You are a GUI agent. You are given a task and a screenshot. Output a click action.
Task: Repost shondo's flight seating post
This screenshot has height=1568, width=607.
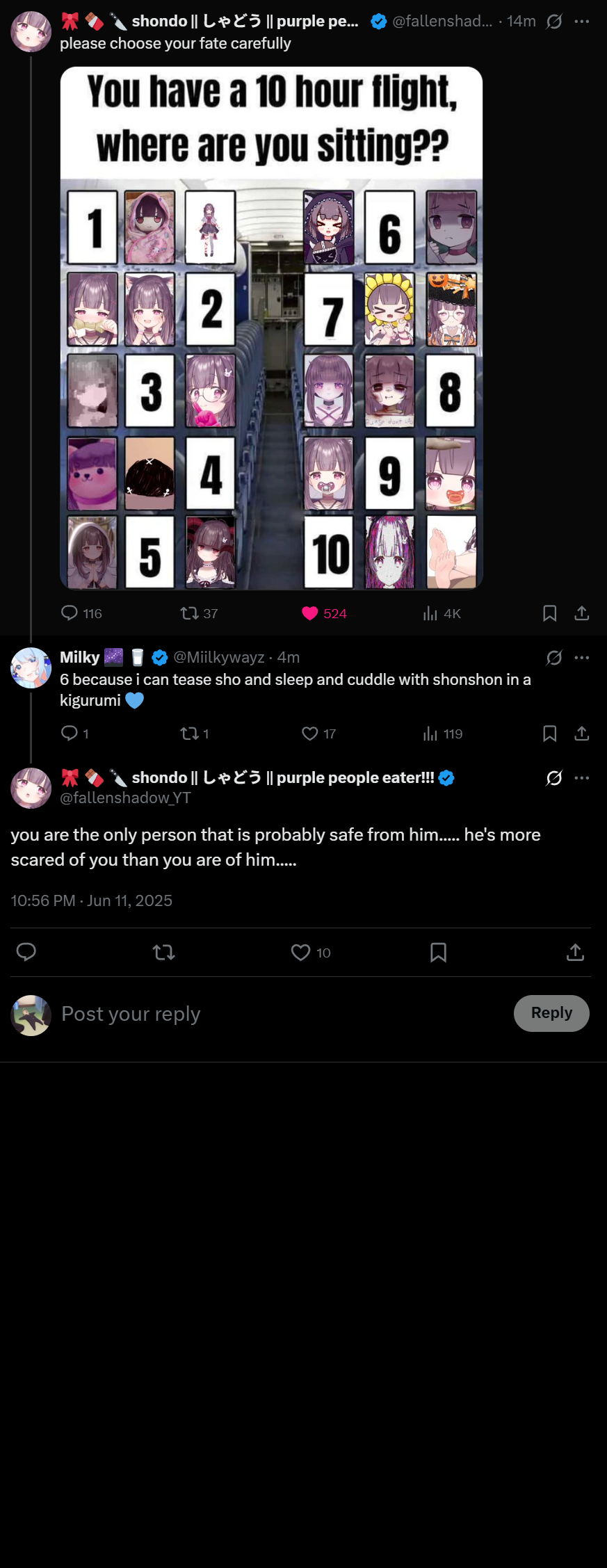[189, 613]
